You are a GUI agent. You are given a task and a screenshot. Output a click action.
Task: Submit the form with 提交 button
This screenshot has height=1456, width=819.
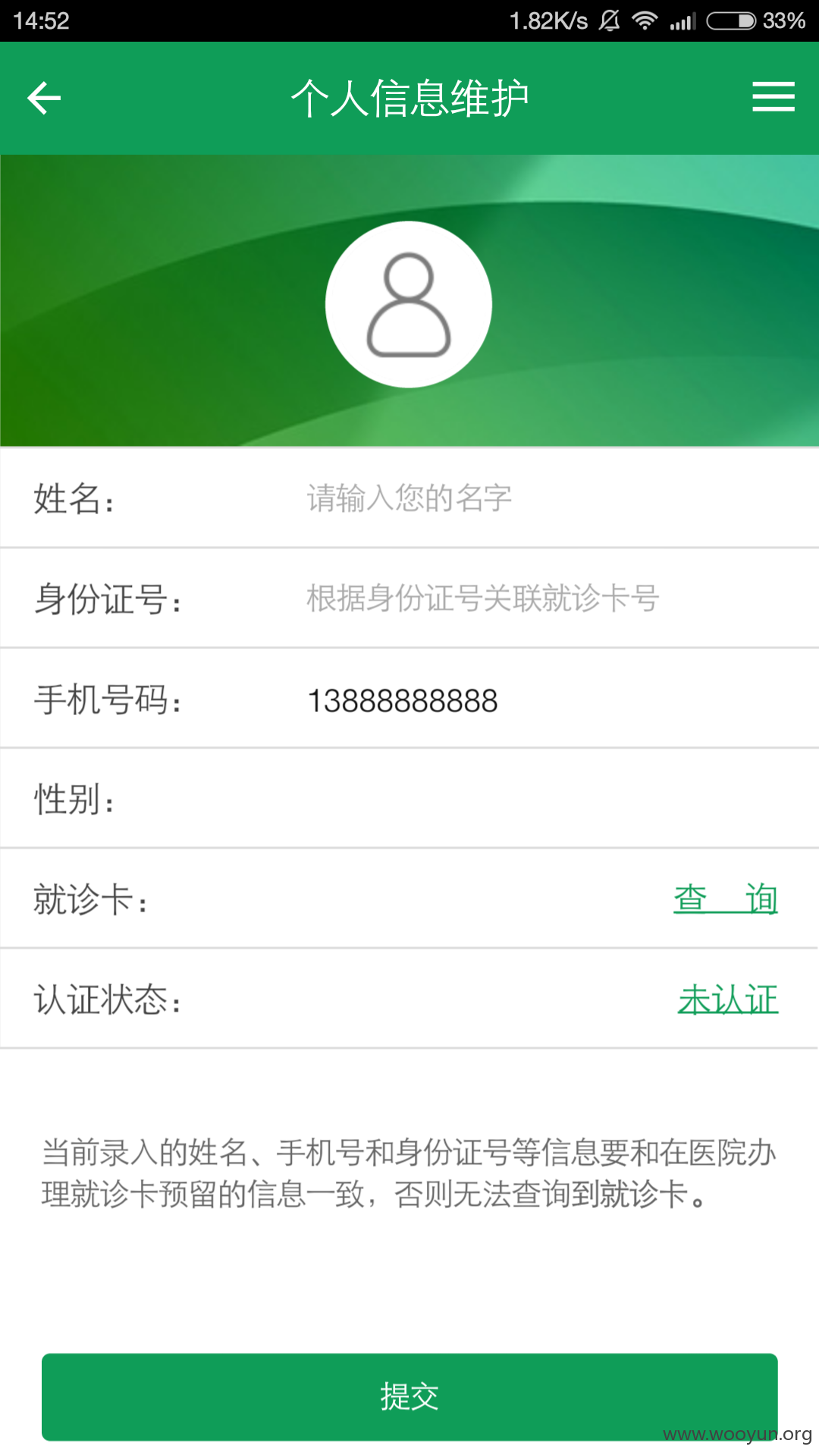click(x=409, y=1397)
